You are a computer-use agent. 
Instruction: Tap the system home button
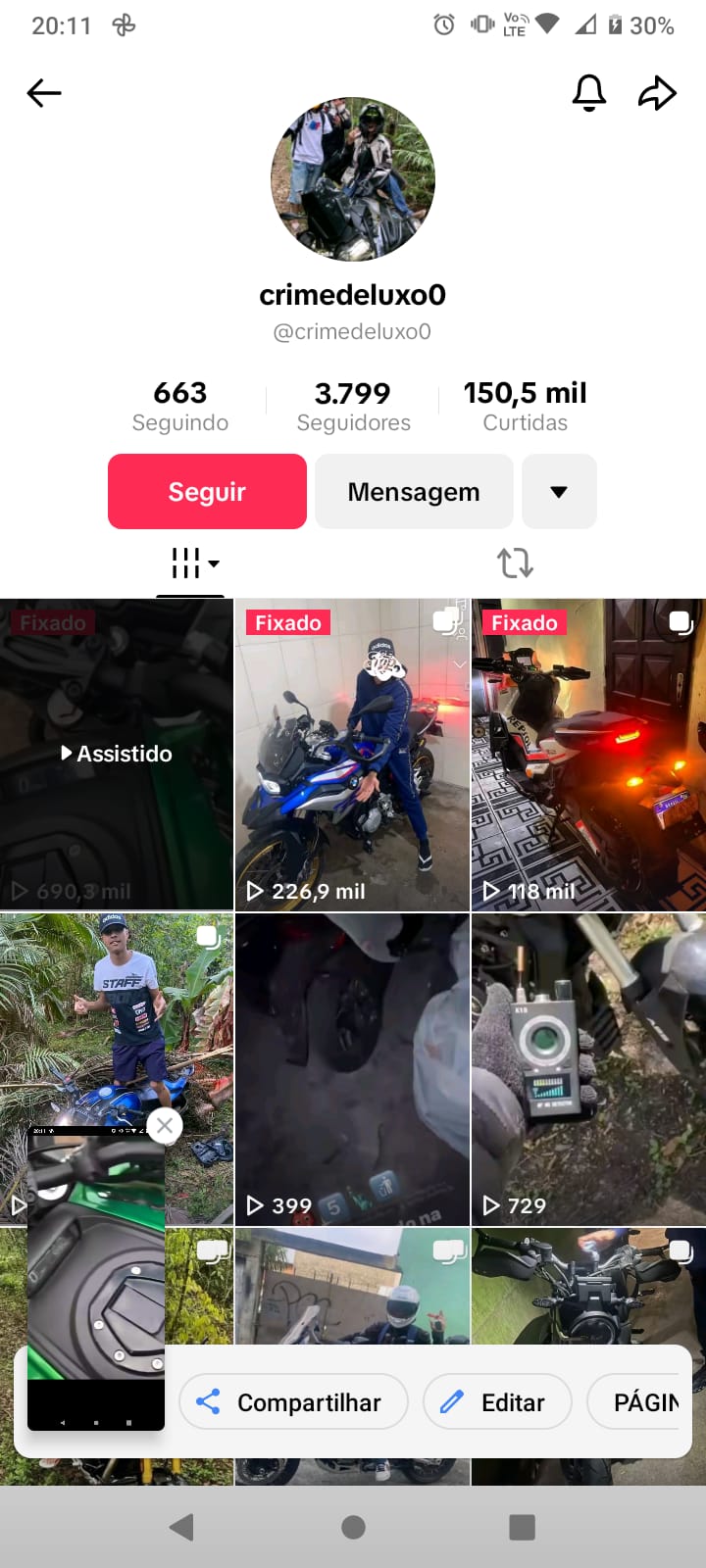pyautogui.click(x=353, y=1527)
